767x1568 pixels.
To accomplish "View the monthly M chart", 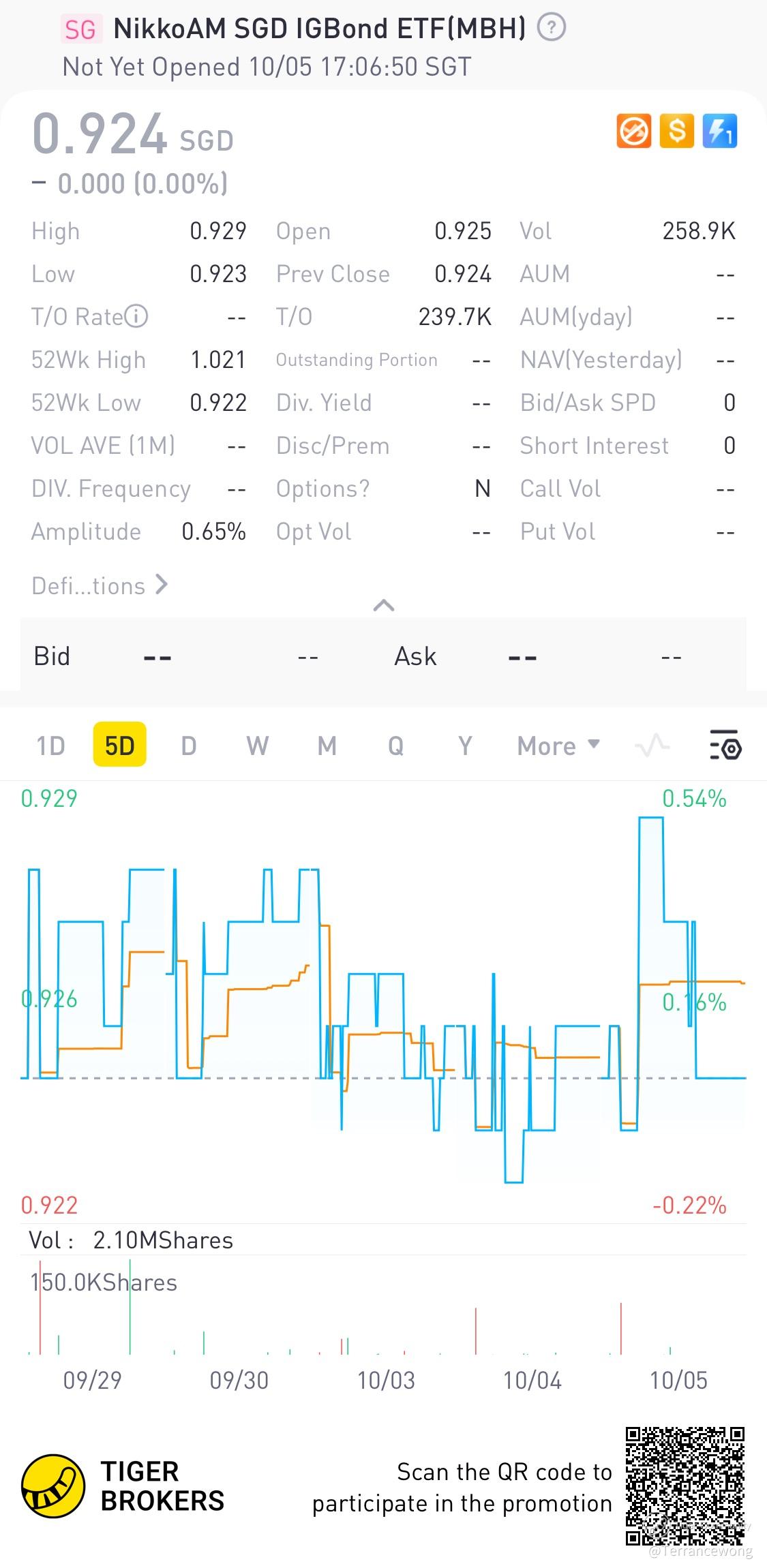I will [x=327, y=746].
